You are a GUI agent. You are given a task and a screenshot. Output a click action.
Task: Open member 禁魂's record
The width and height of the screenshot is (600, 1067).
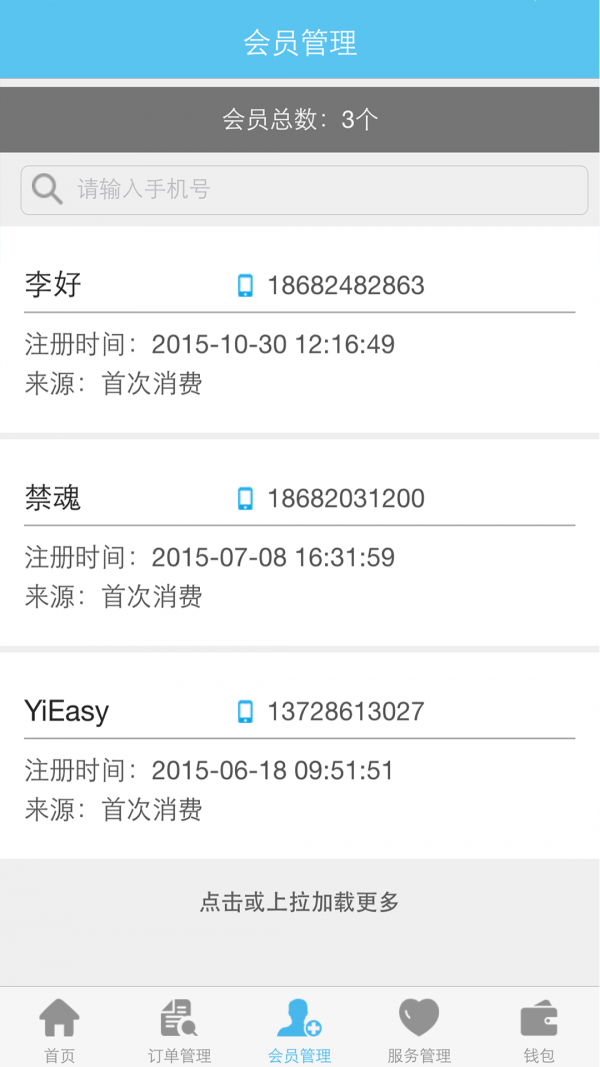tap(300, 542)
